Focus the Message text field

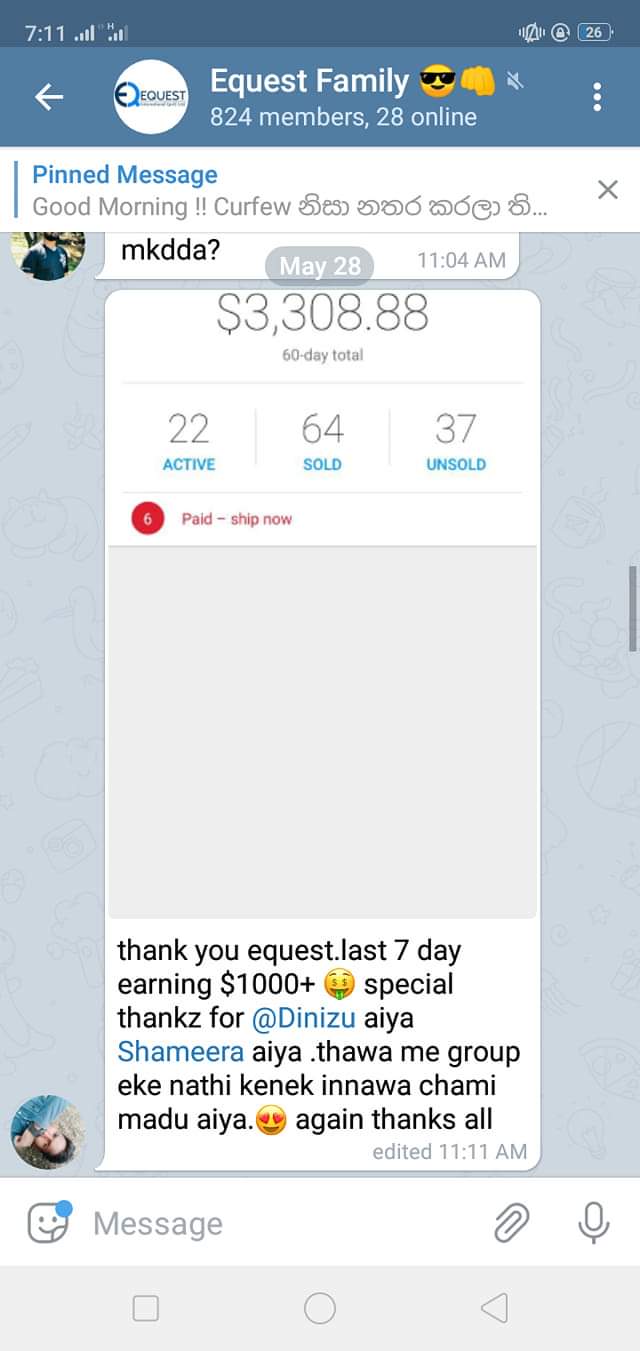280,1223
